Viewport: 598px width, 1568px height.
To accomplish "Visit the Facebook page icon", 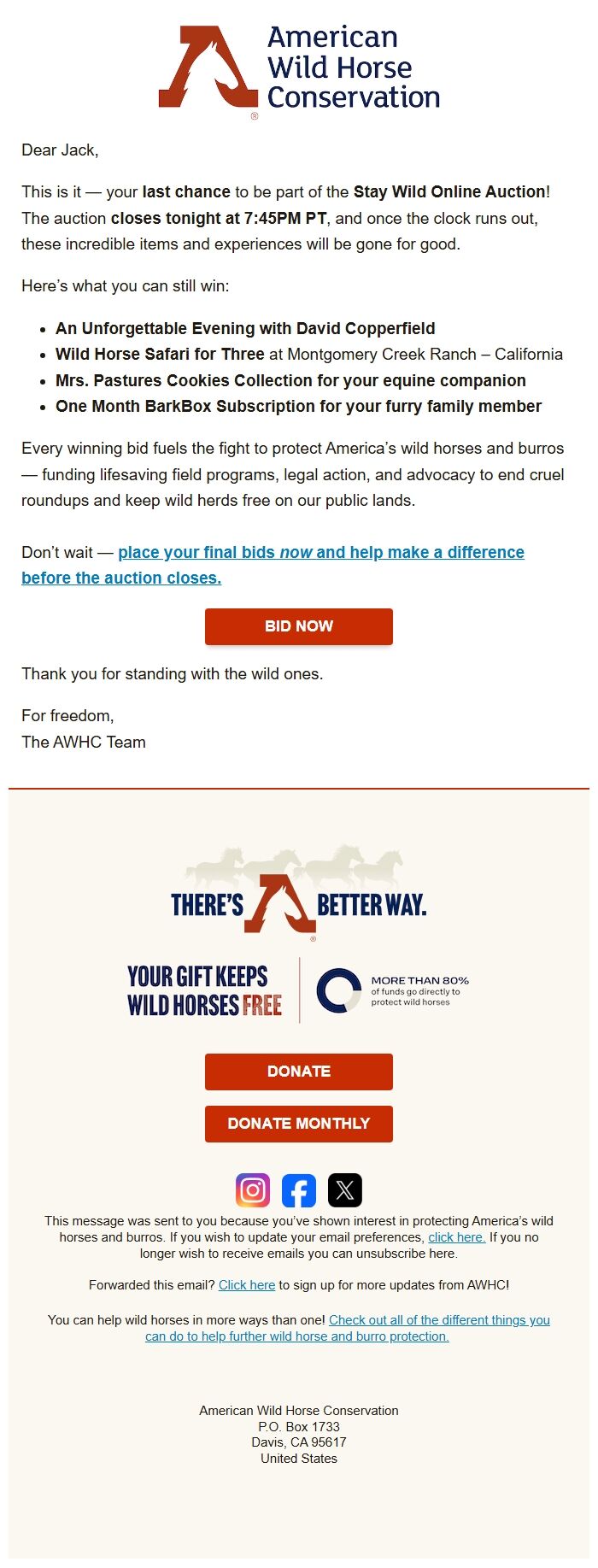I will (x=299, y=1190).
